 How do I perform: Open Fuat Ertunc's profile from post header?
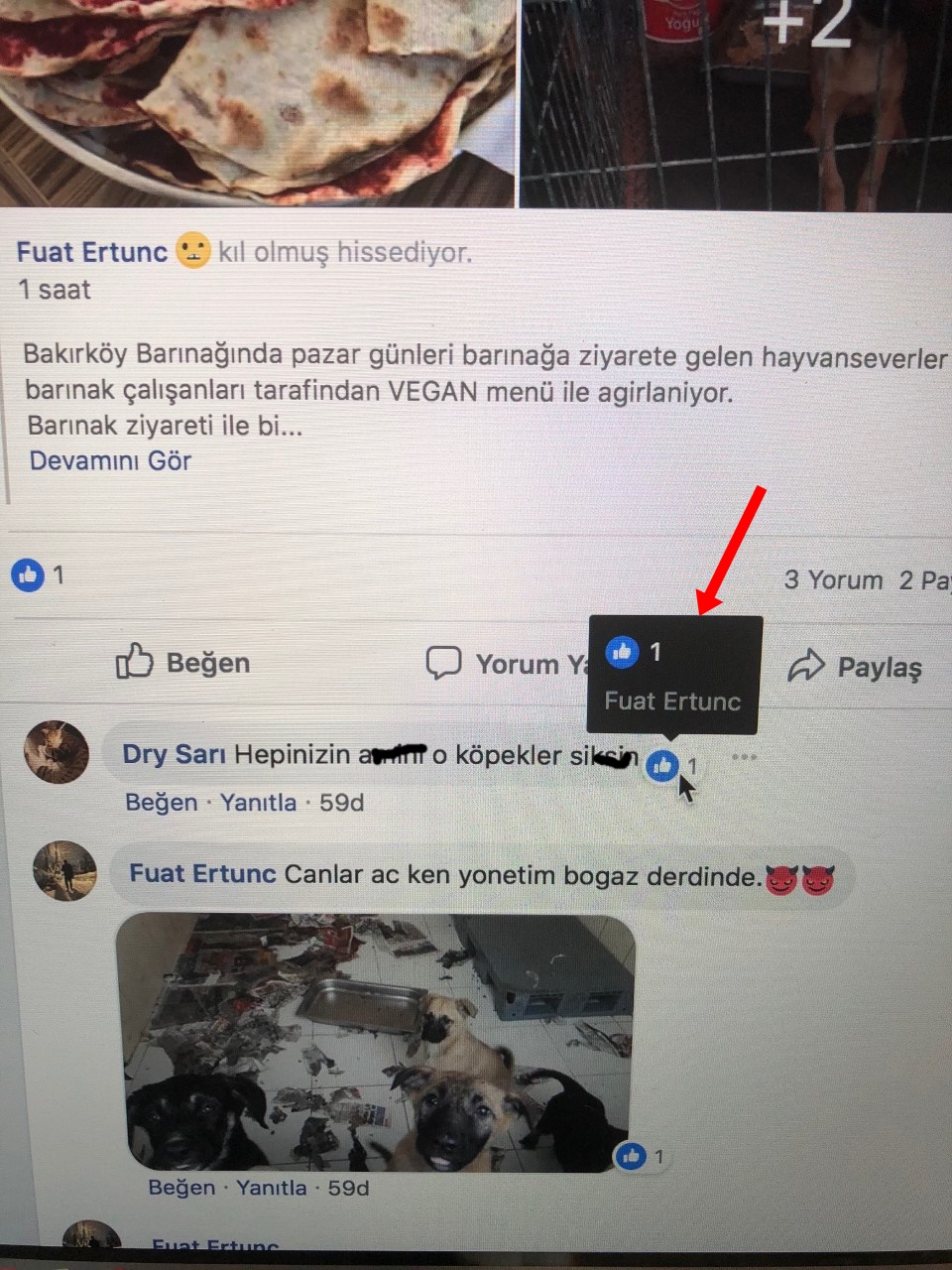(x=91, y=252)
